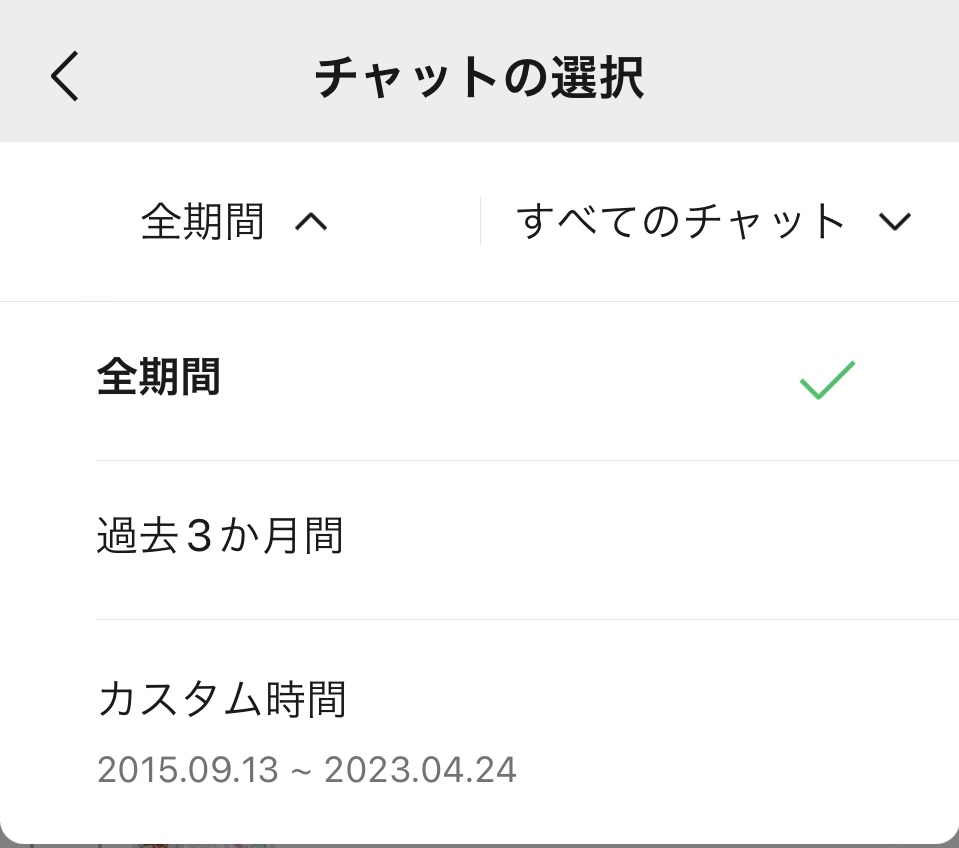Expand the すべてのチャット filter dropdown
959x848 pixels.
(713, 222)
